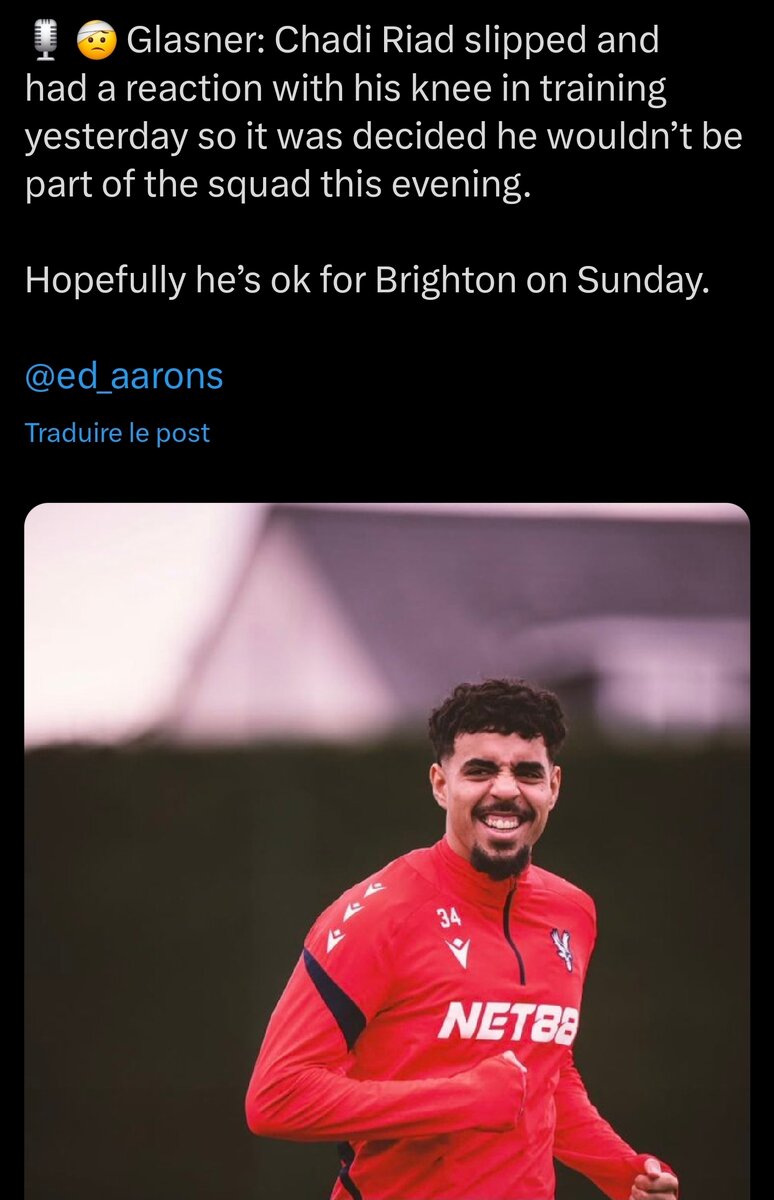Tap Traduire le post to translate
The image size is (774, 1200).
coord(117,433)
